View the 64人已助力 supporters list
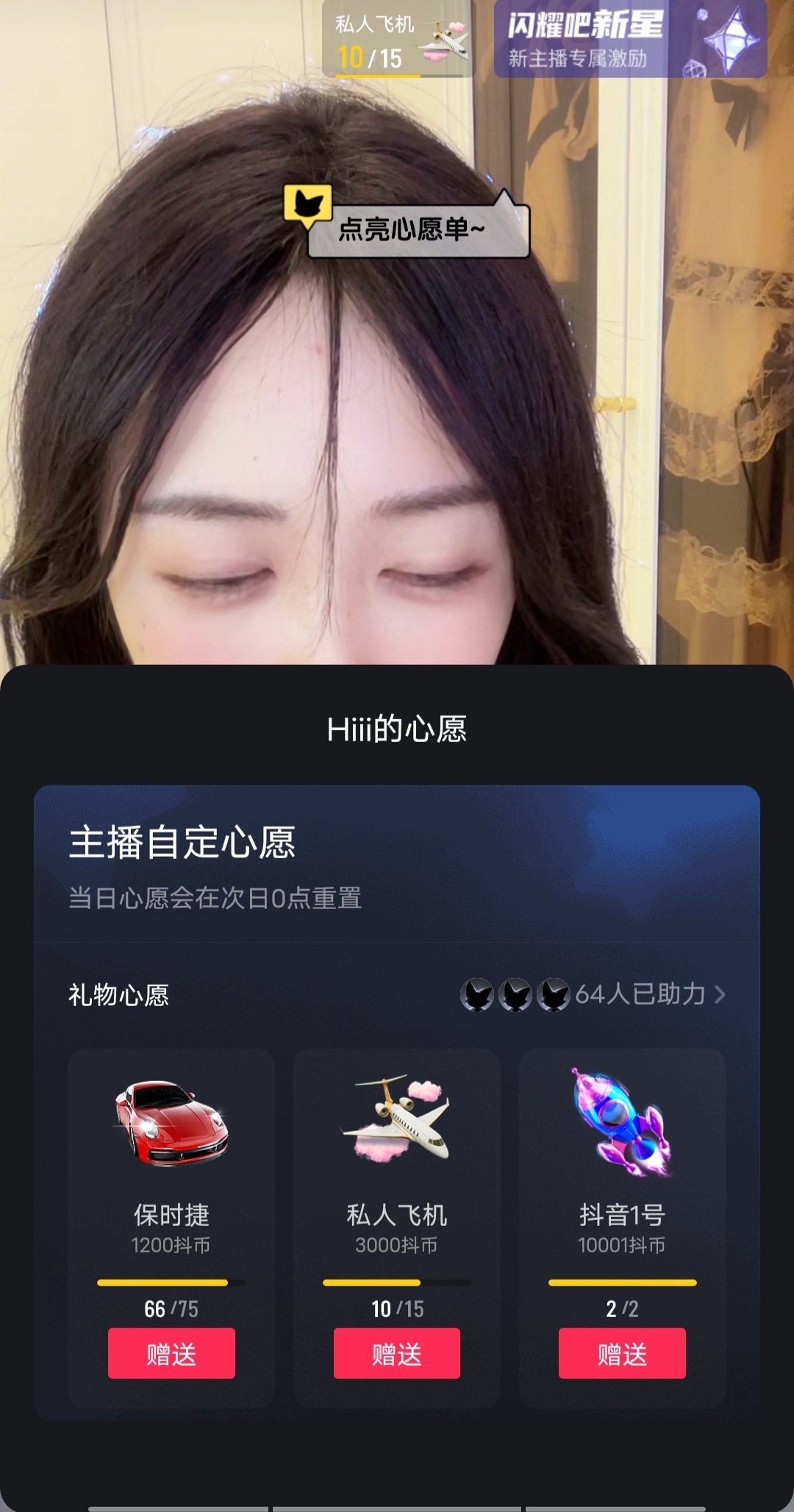 [640, 994]
